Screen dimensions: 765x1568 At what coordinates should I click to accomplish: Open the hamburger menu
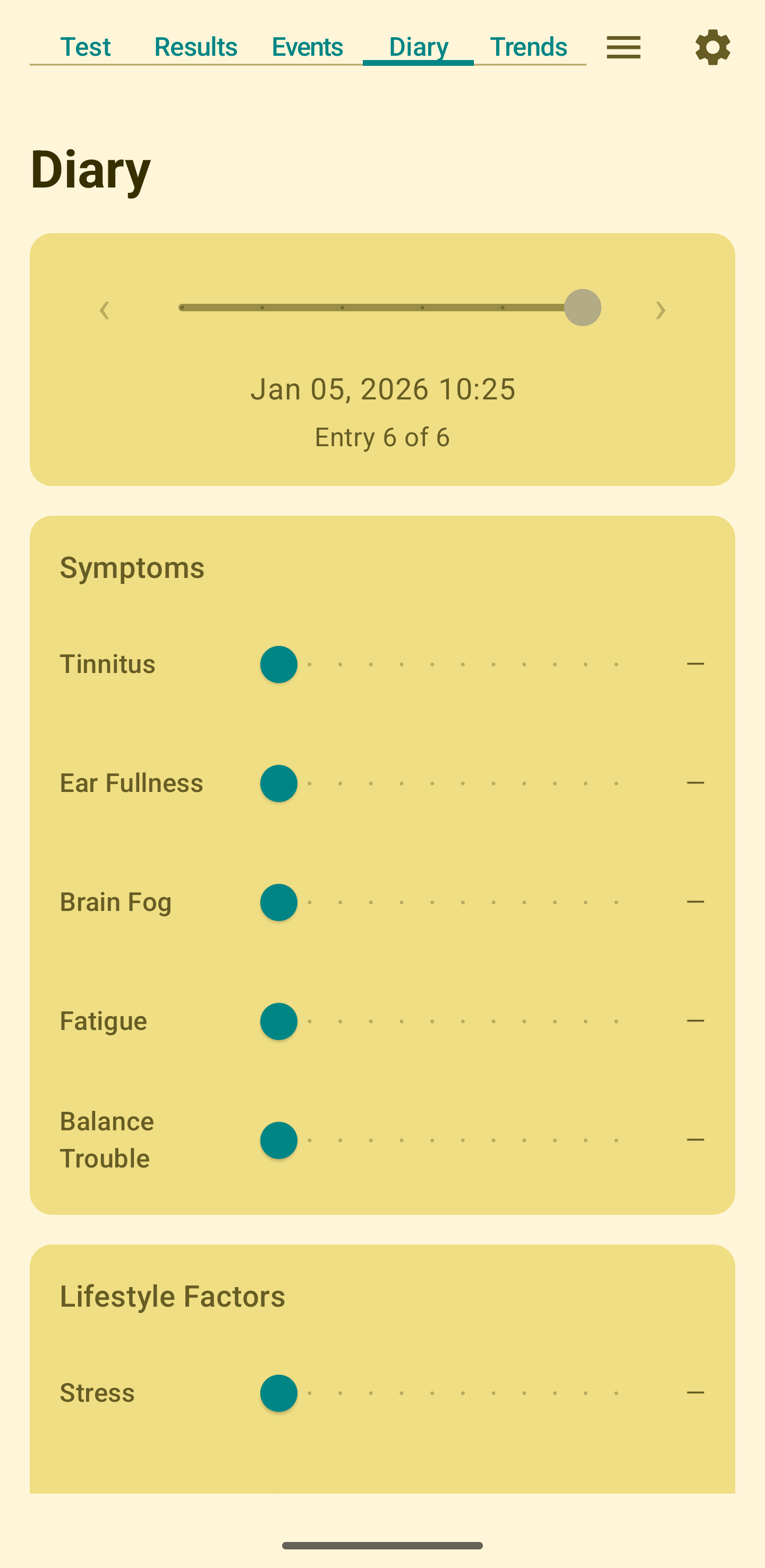click(623, 47)
